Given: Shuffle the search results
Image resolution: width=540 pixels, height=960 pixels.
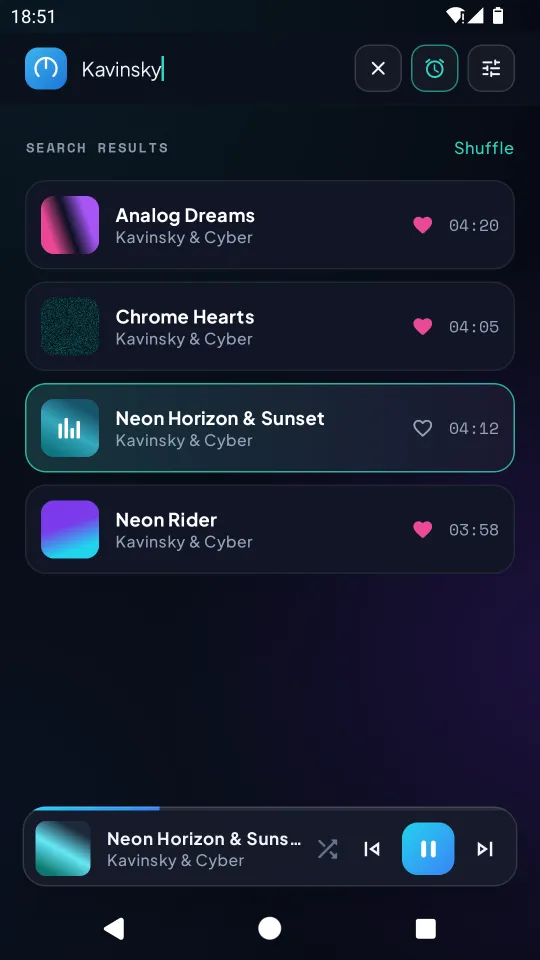Looking at the screenshot, I should click(x=484, y=148).
